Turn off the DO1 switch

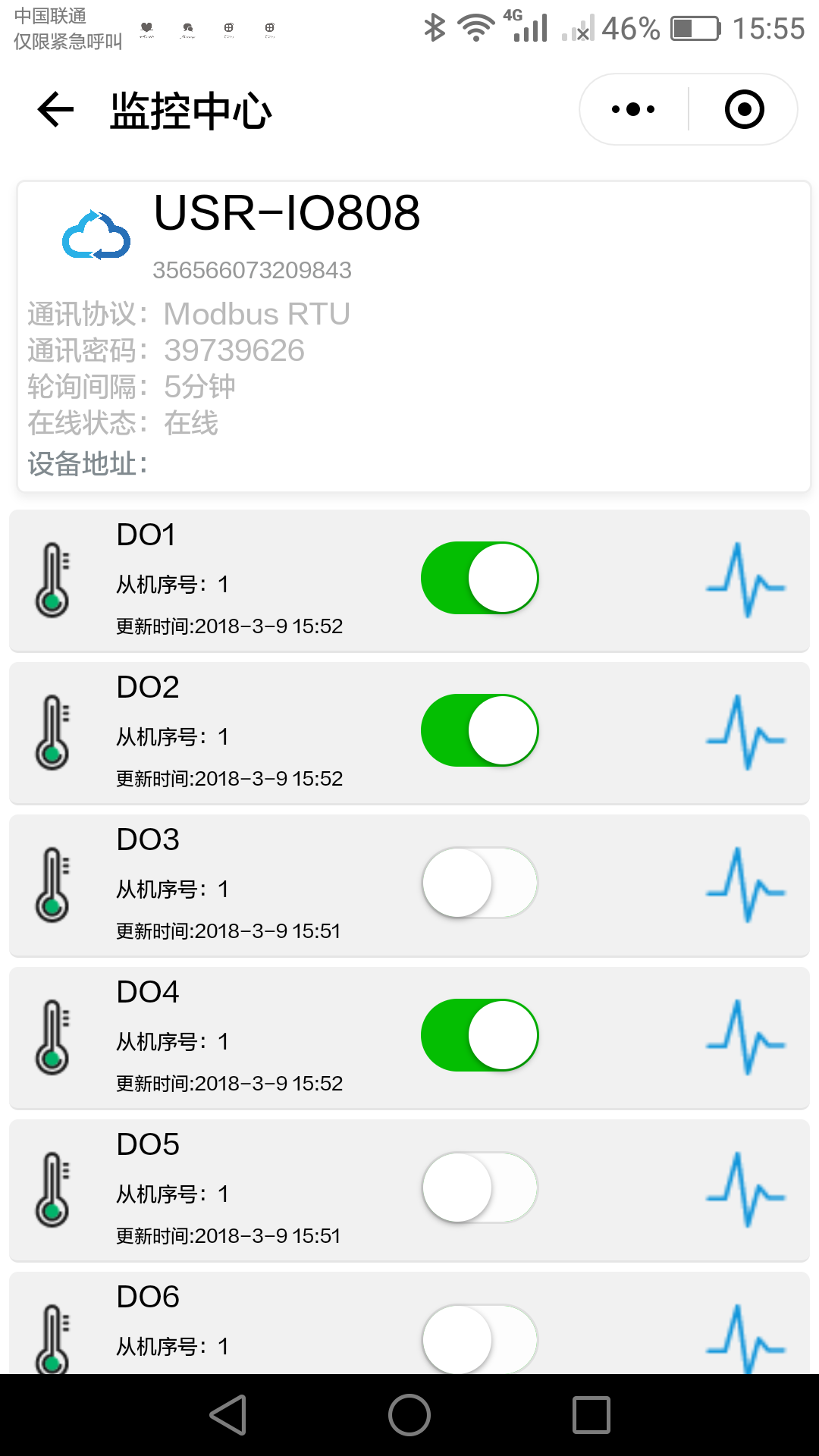pos(480,578)
